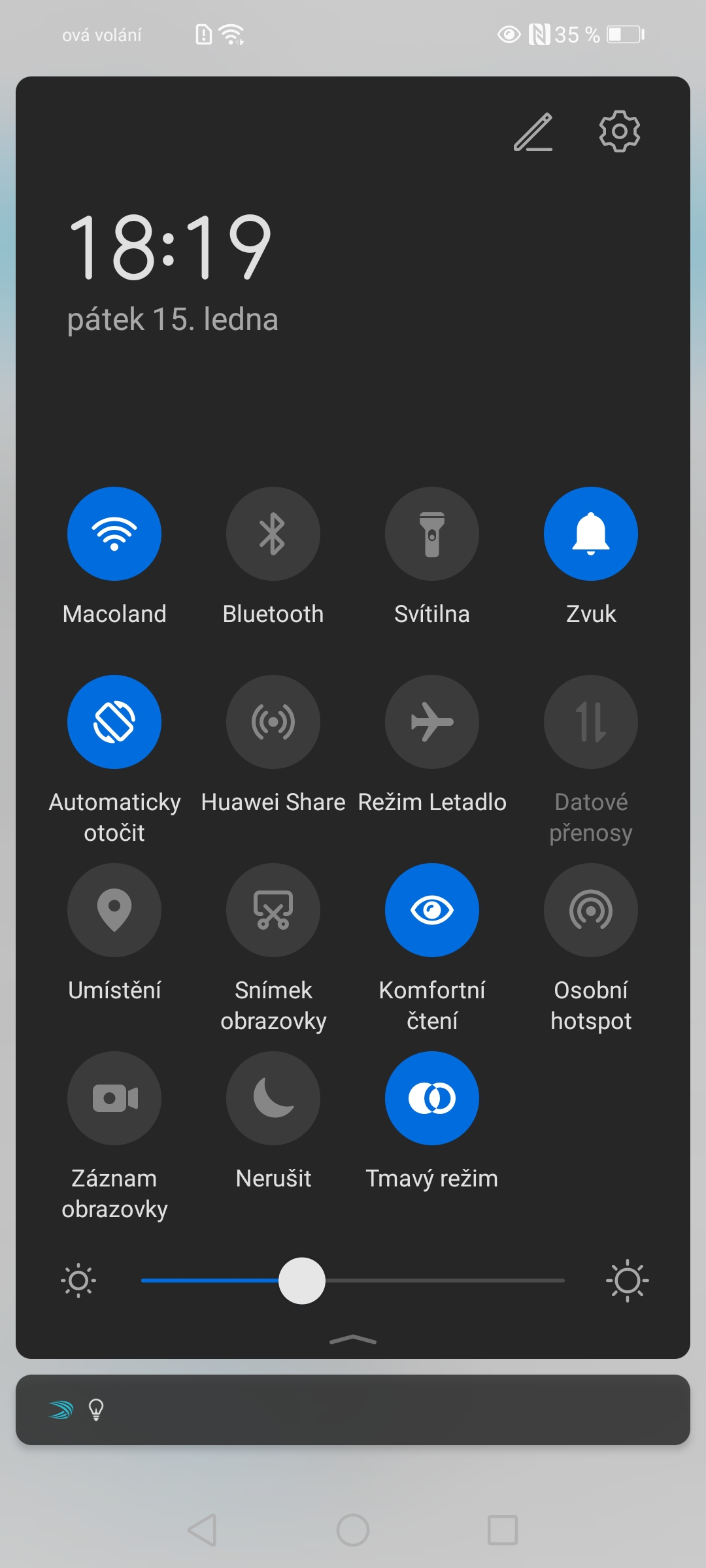Toggle the Zvuk sound mode
Screen dimensions: 706x1568
point(591,534)
